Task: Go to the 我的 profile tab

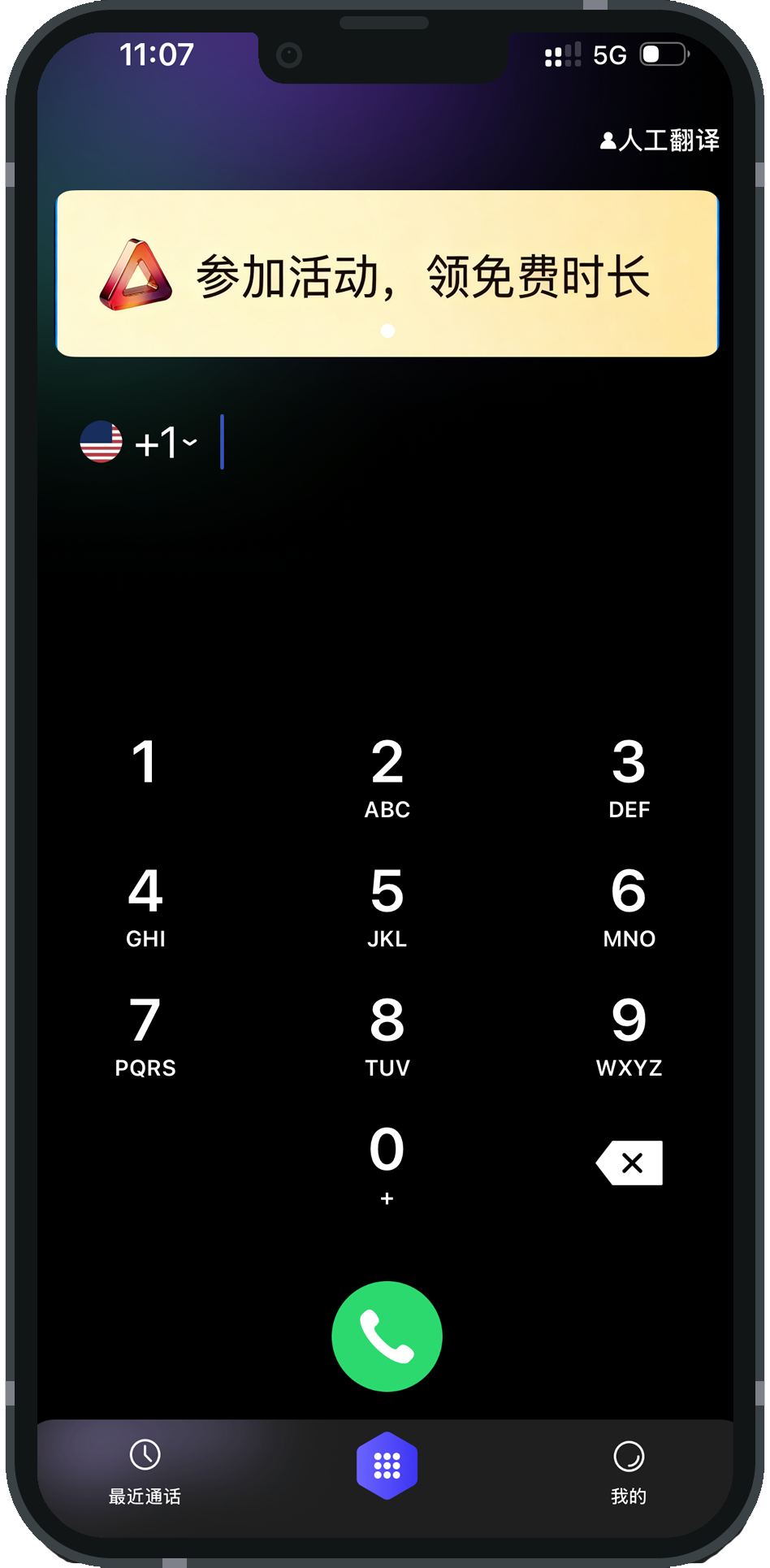Action: (x=629, y=1471)
